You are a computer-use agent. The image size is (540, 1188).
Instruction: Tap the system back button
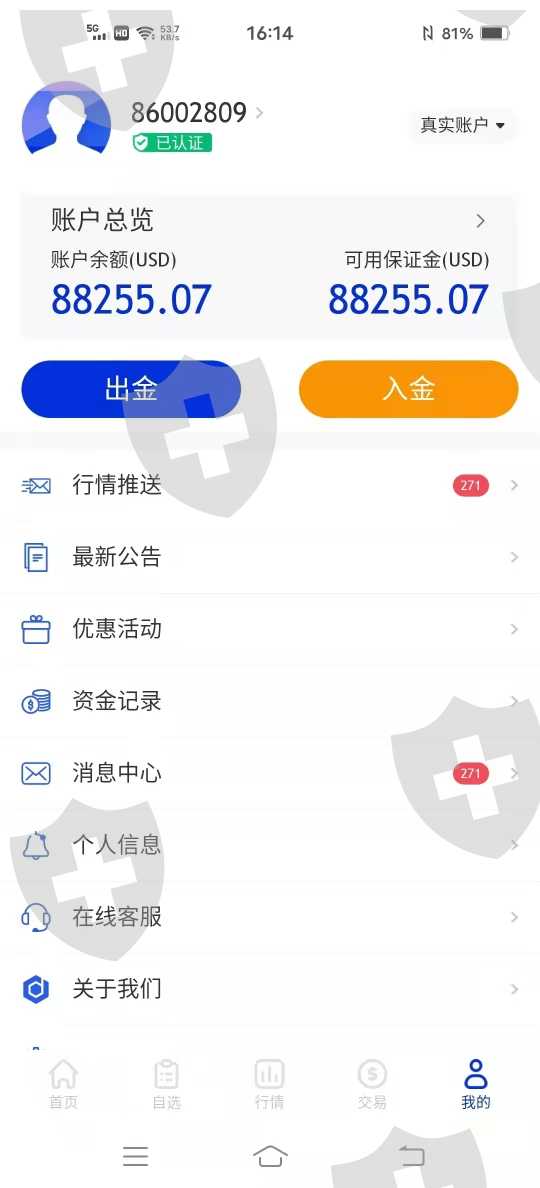(411, 1155)
